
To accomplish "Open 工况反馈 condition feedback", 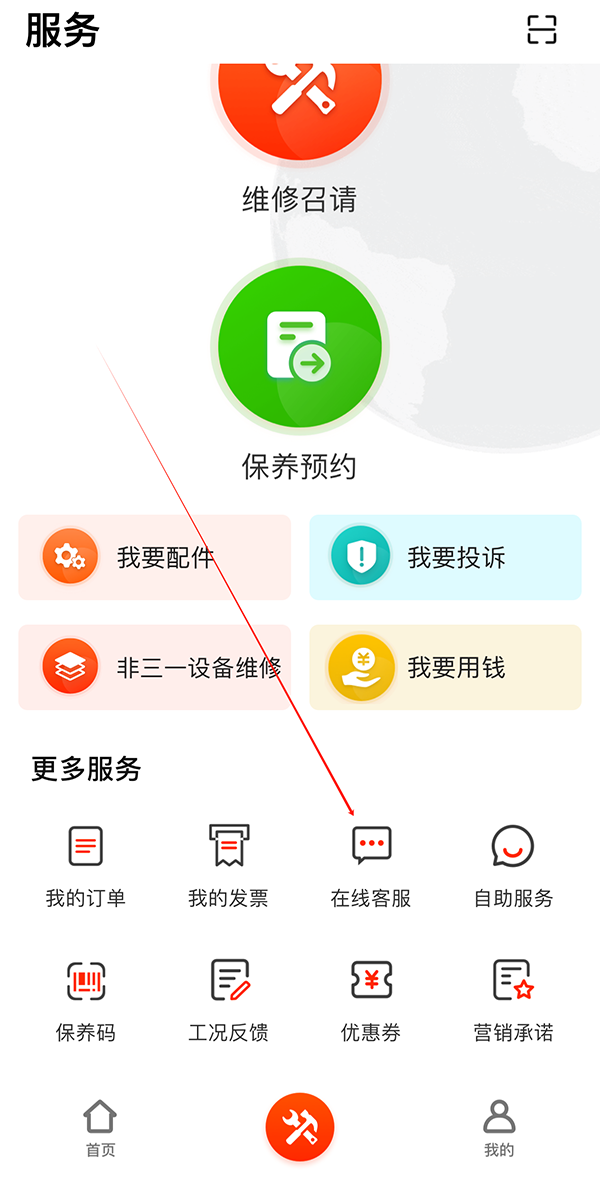I will (228, 999).
